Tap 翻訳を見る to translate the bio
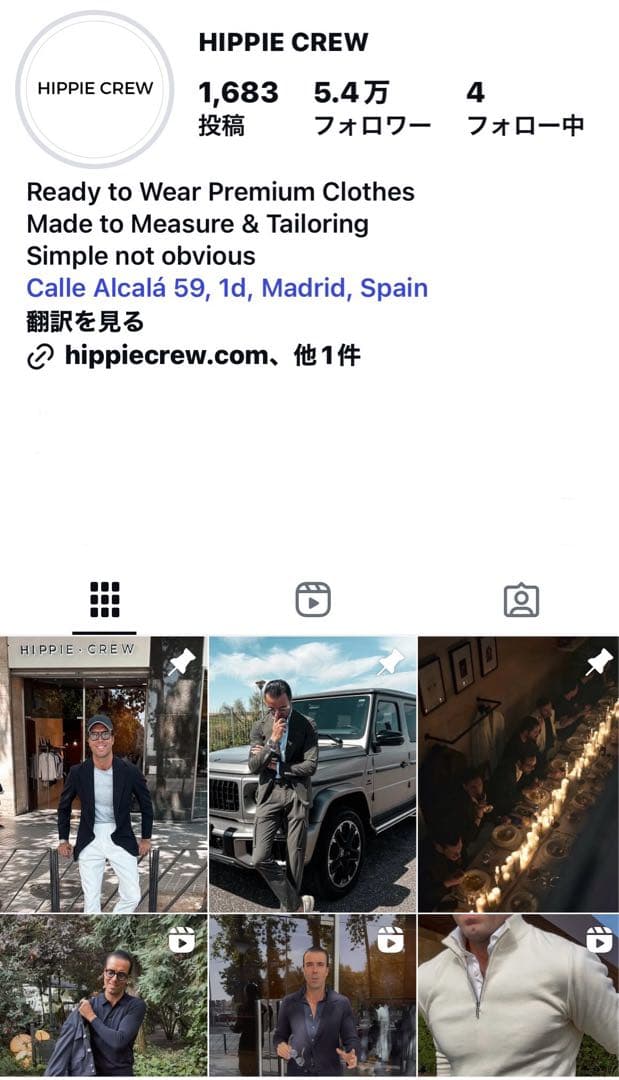Viewport: 619px width, 1080px height. (85, 322)
